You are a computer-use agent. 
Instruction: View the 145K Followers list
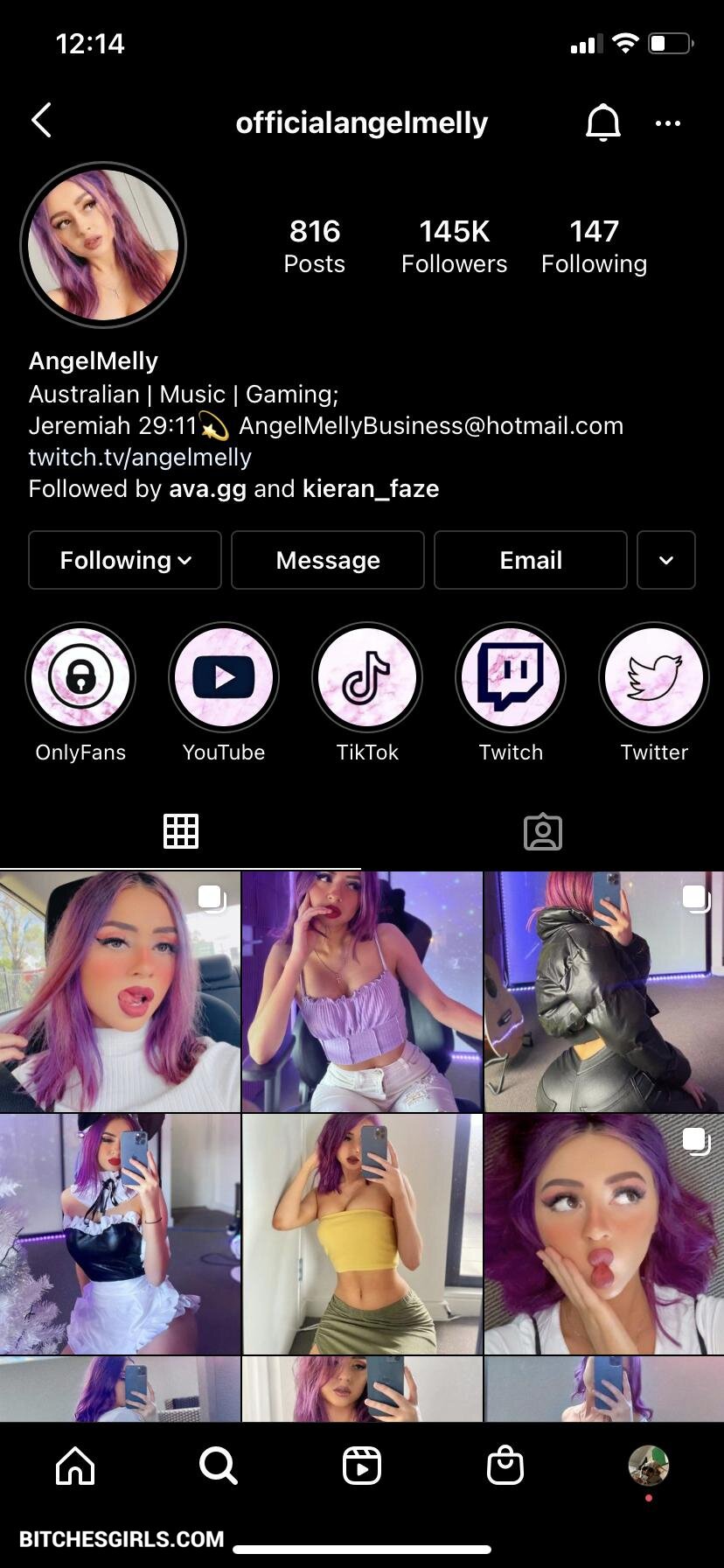point(454,246)
